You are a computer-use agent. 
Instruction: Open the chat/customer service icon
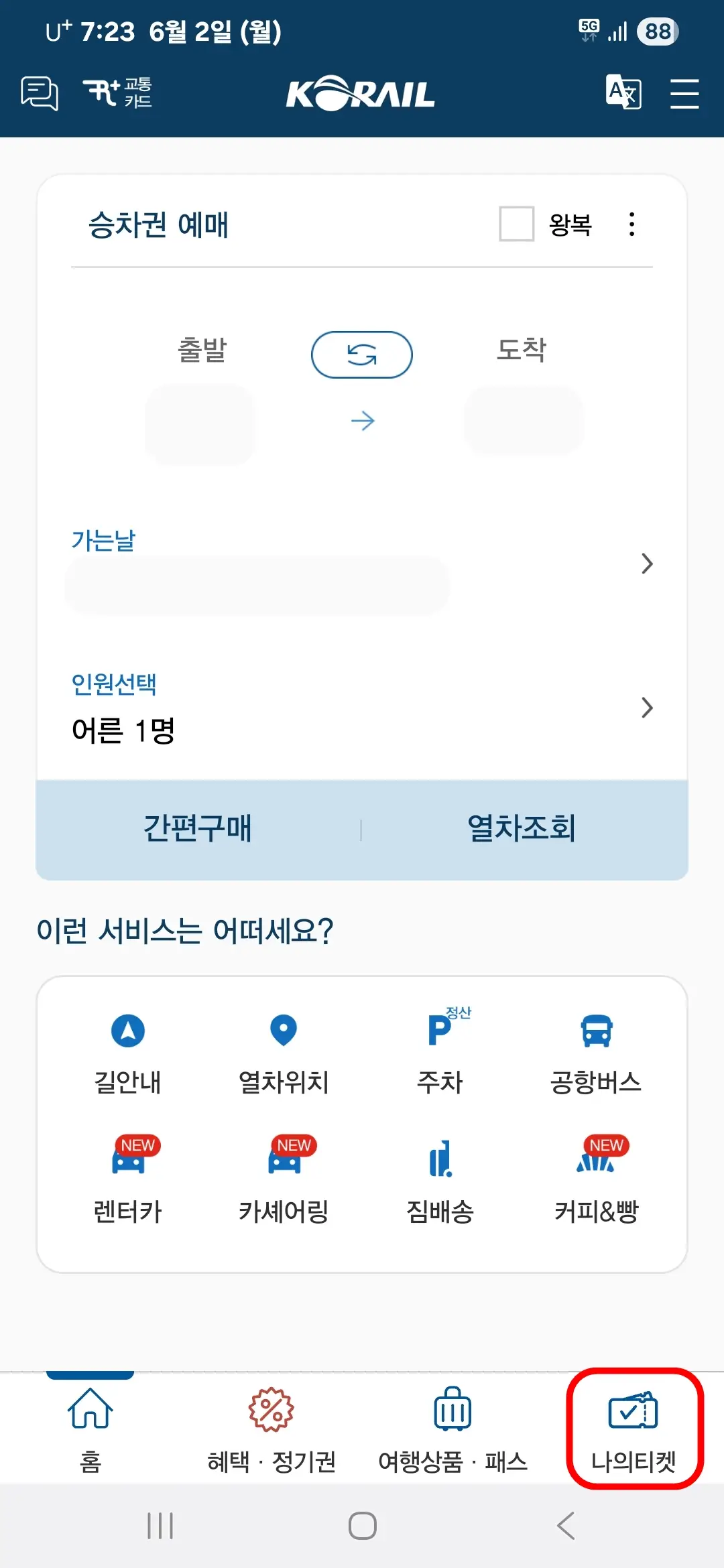[39, 94]
